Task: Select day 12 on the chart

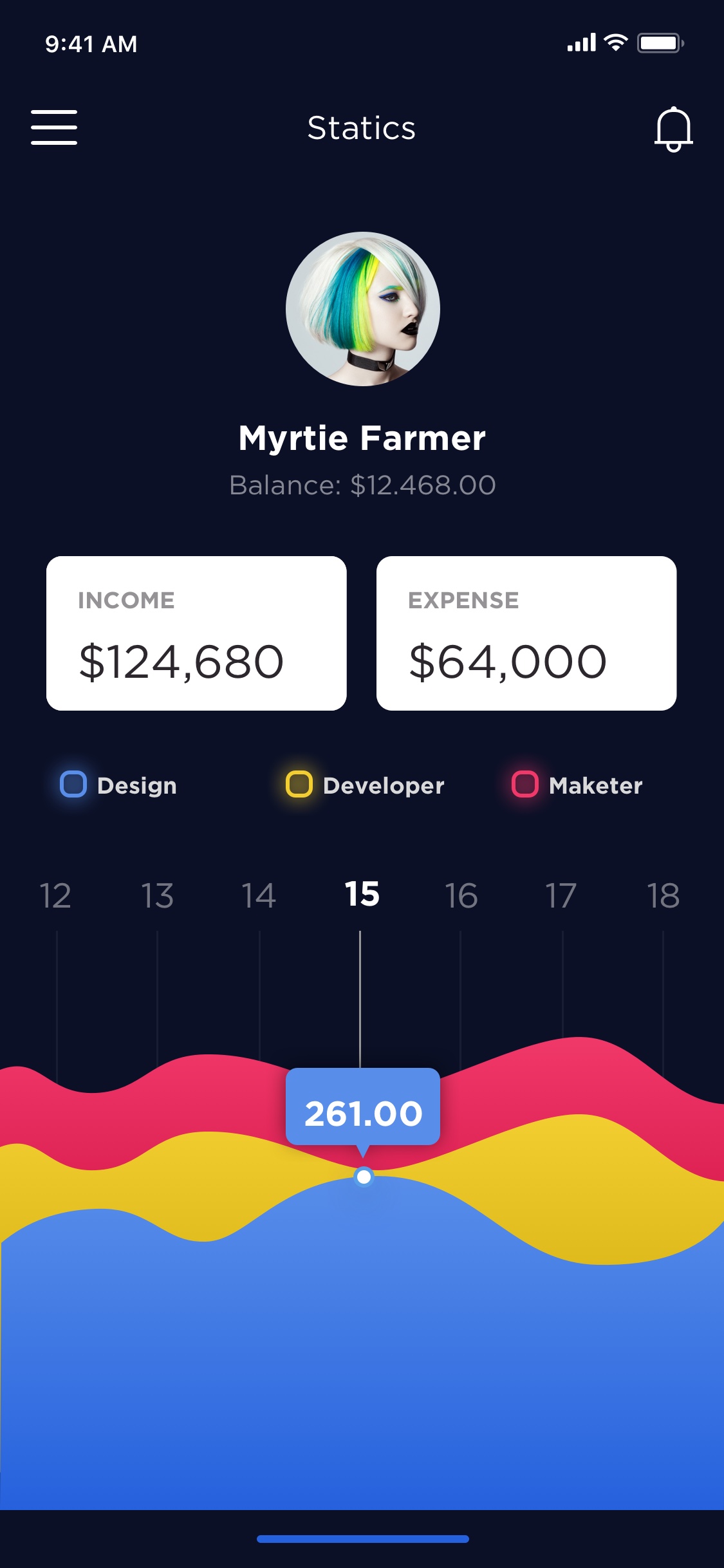Action: [55, 895]
